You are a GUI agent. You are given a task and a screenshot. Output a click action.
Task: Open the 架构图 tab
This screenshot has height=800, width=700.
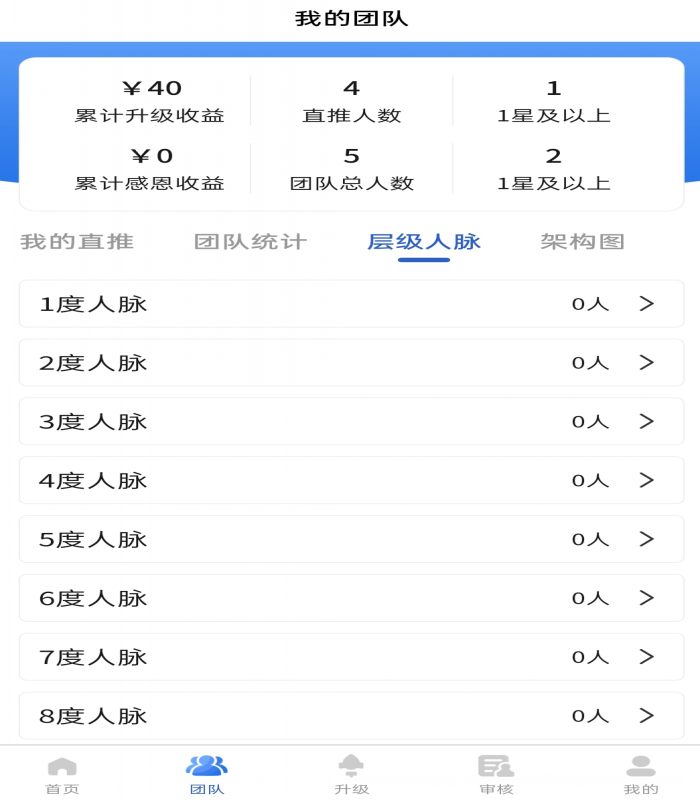coord(583,242)
